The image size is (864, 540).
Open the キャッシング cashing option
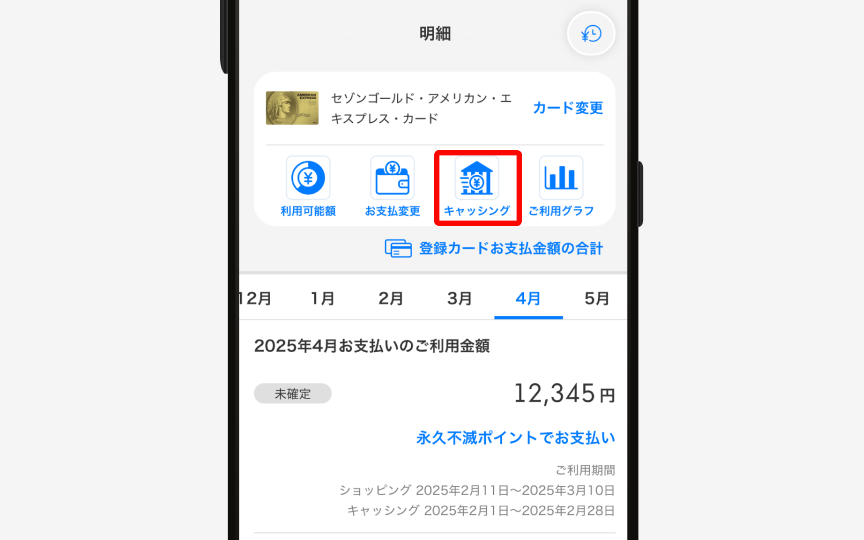477,187
